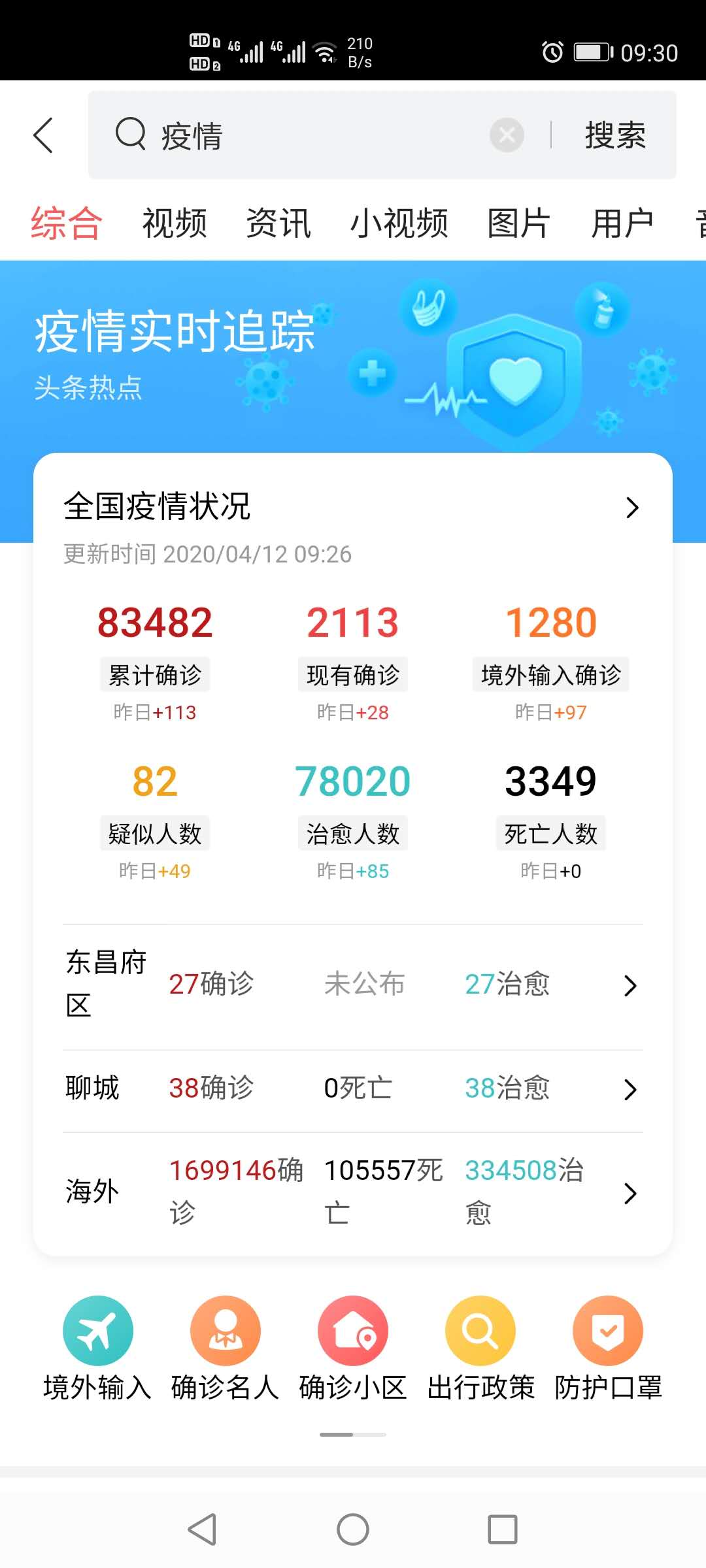The width and height of the screenshot is (706, 1568).
Task: Tap the home circle navigation button
Action: (x=352, y=1529)
